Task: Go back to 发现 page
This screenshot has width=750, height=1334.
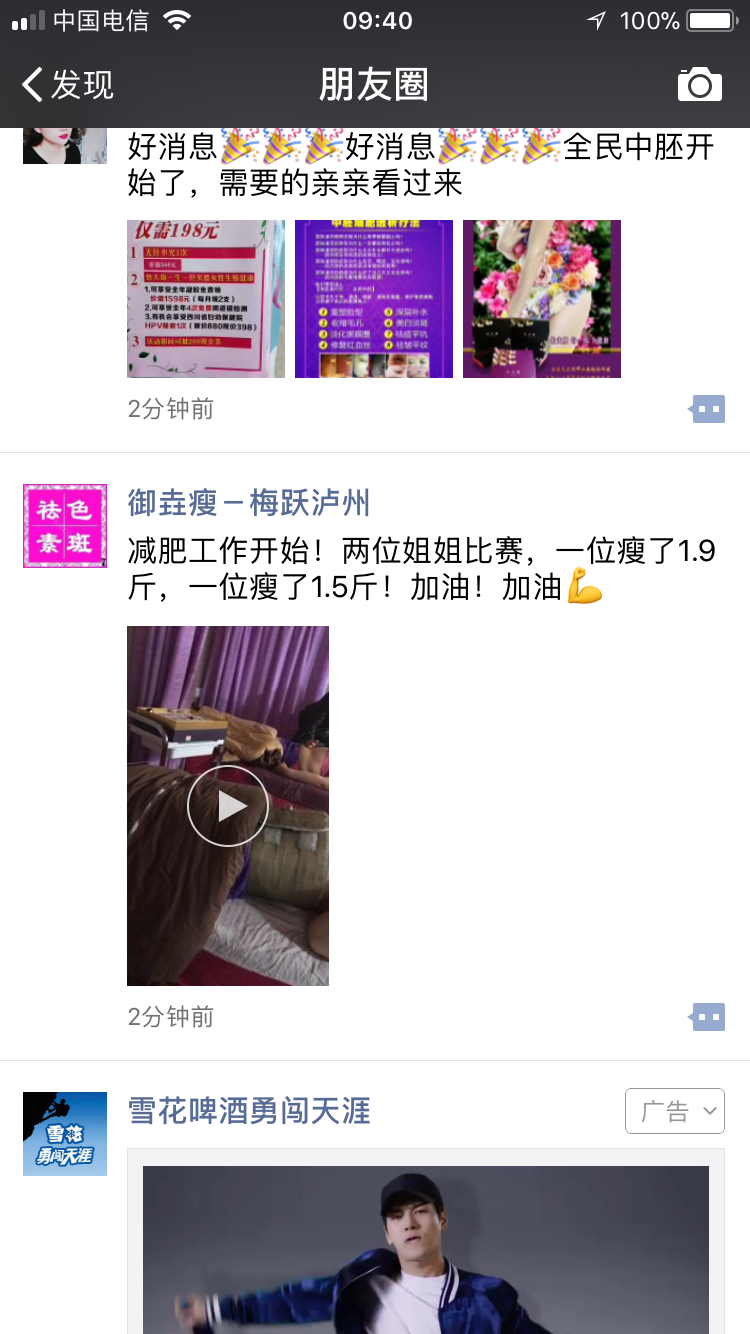Action: coord(68,85)
